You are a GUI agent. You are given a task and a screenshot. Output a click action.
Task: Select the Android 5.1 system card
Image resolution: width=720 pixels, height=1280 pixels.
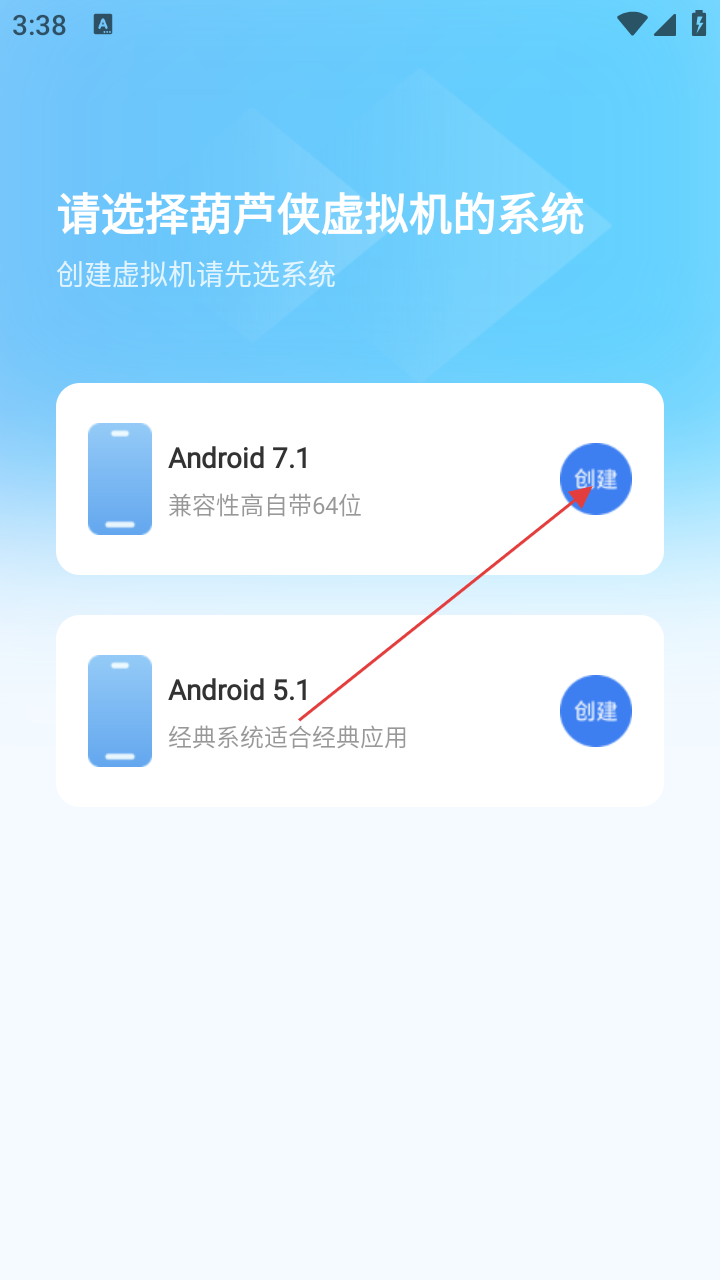(x=330, y=712)
